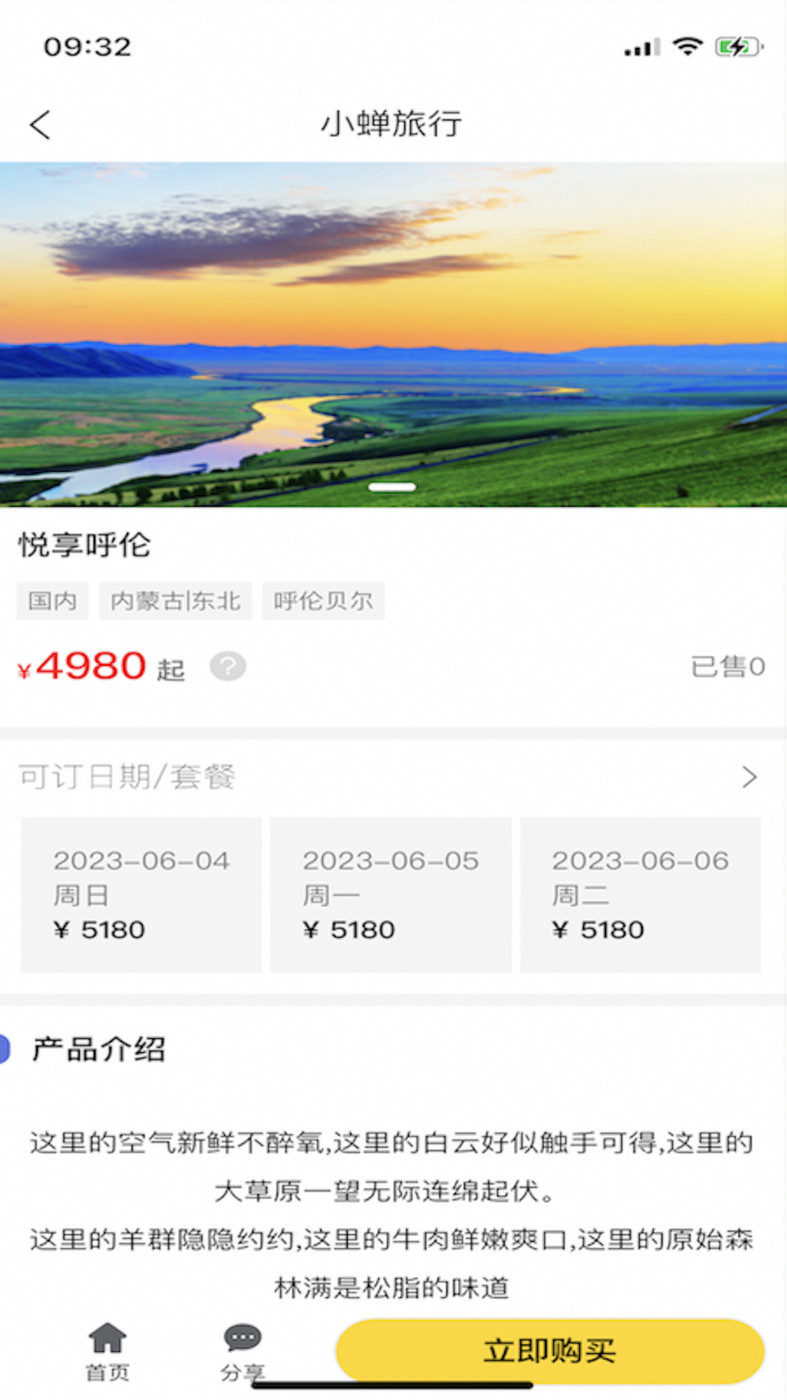The width and height of the screenshot is (787, 1400).
Task: Tap the 已售0 sales count link
Action: (729, 667)
